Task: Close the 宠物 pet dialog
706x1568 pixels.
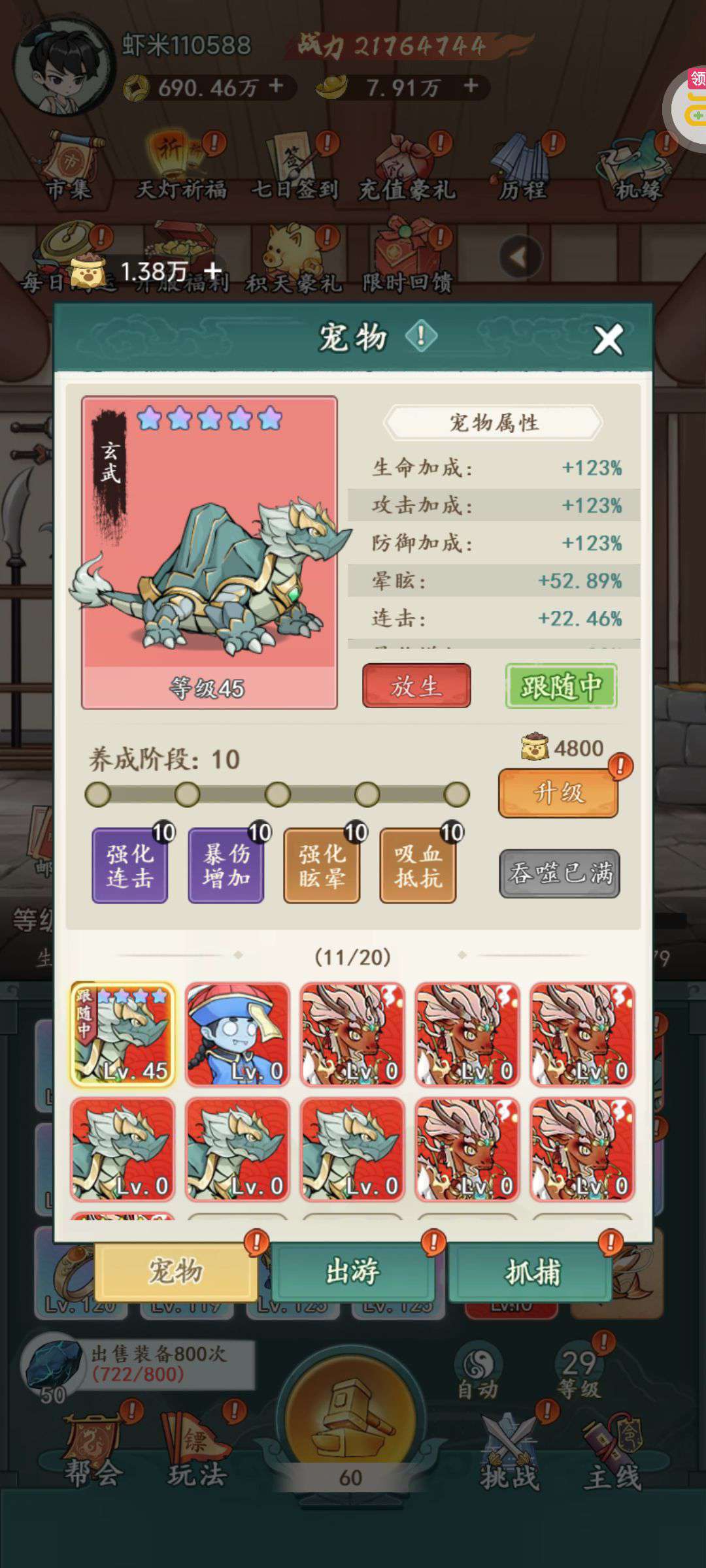Action: (607, 340)
